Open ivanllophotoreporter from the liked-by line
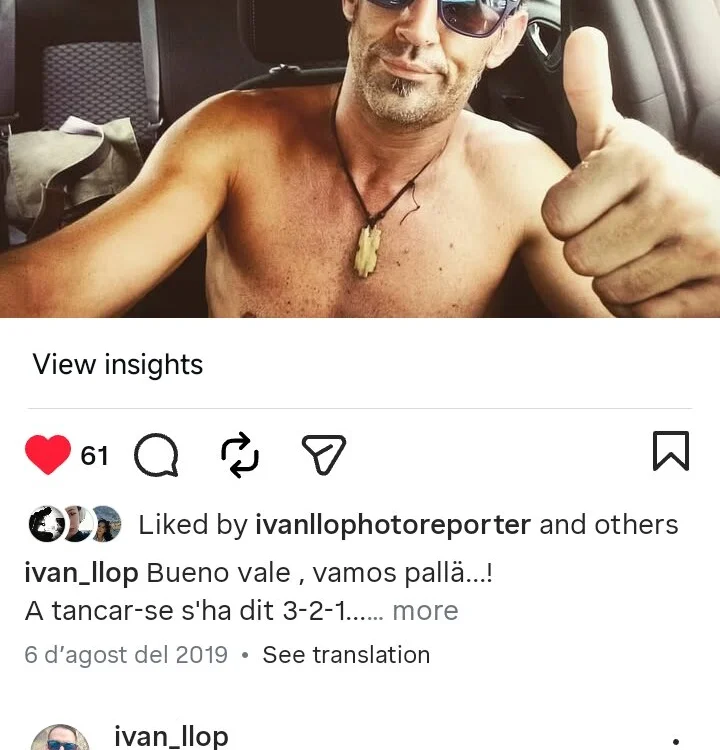The height and width of the screenshot is (750, 720). pos(393,525)
